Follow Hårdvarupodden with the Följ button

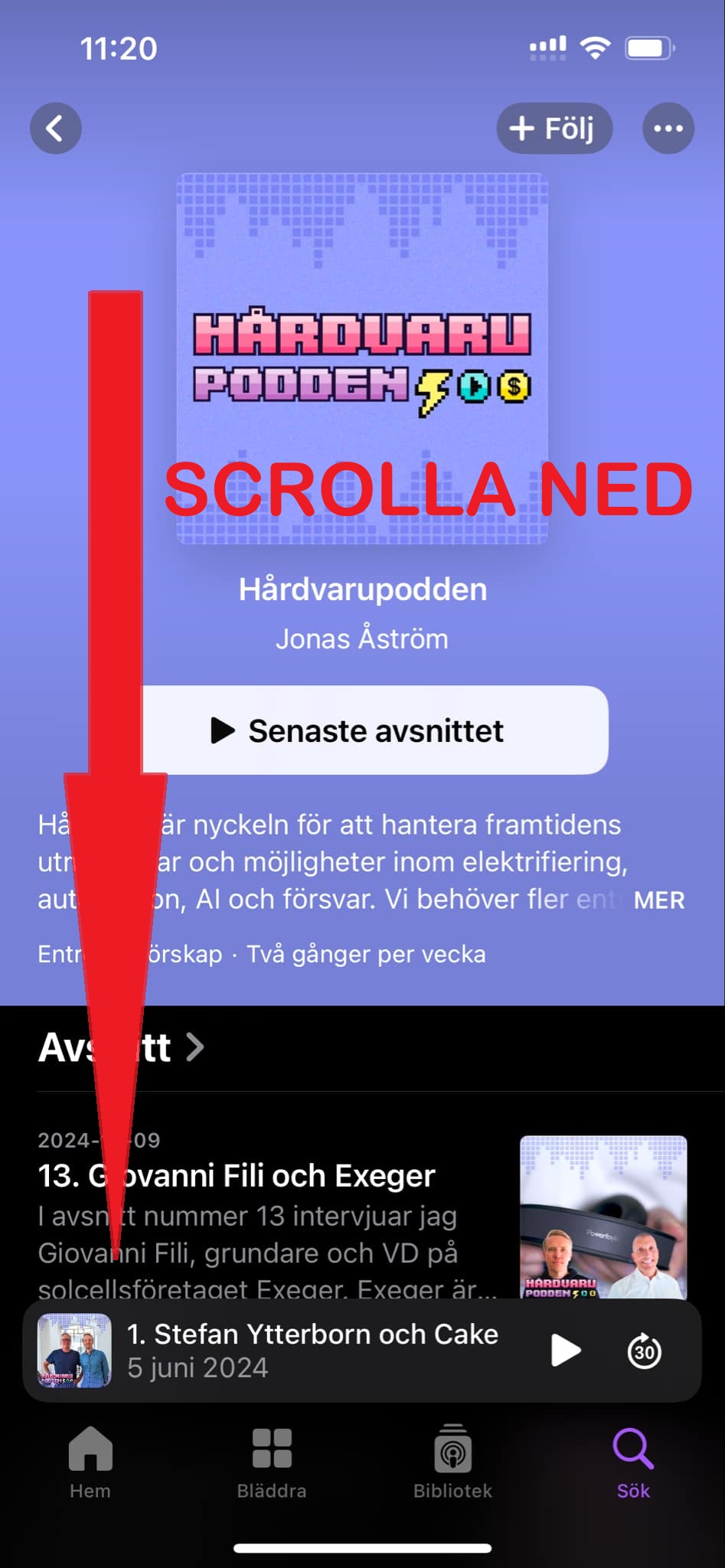[x=554, y=128]
